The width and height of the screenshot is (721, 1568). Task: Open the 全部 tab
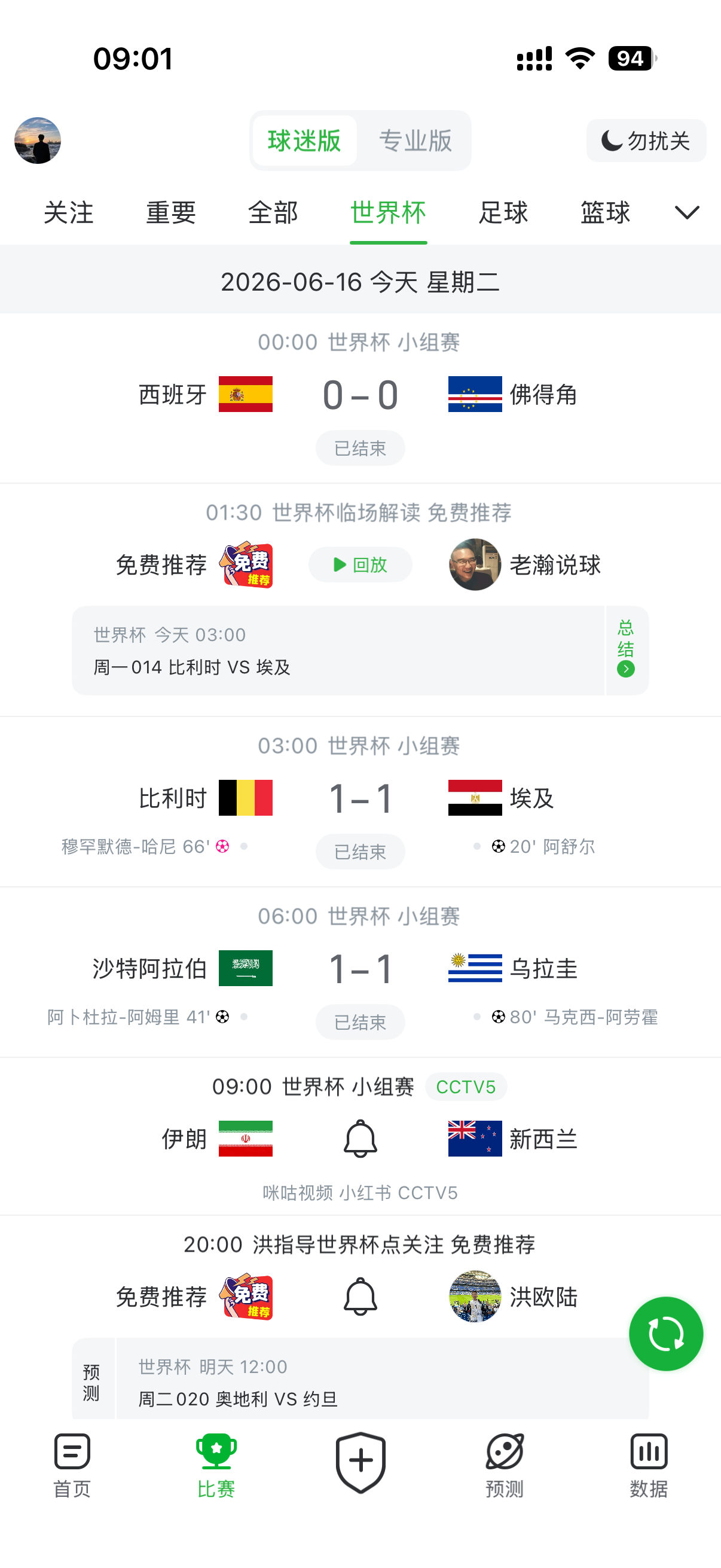pyautogui.click(x=273, y=212)
